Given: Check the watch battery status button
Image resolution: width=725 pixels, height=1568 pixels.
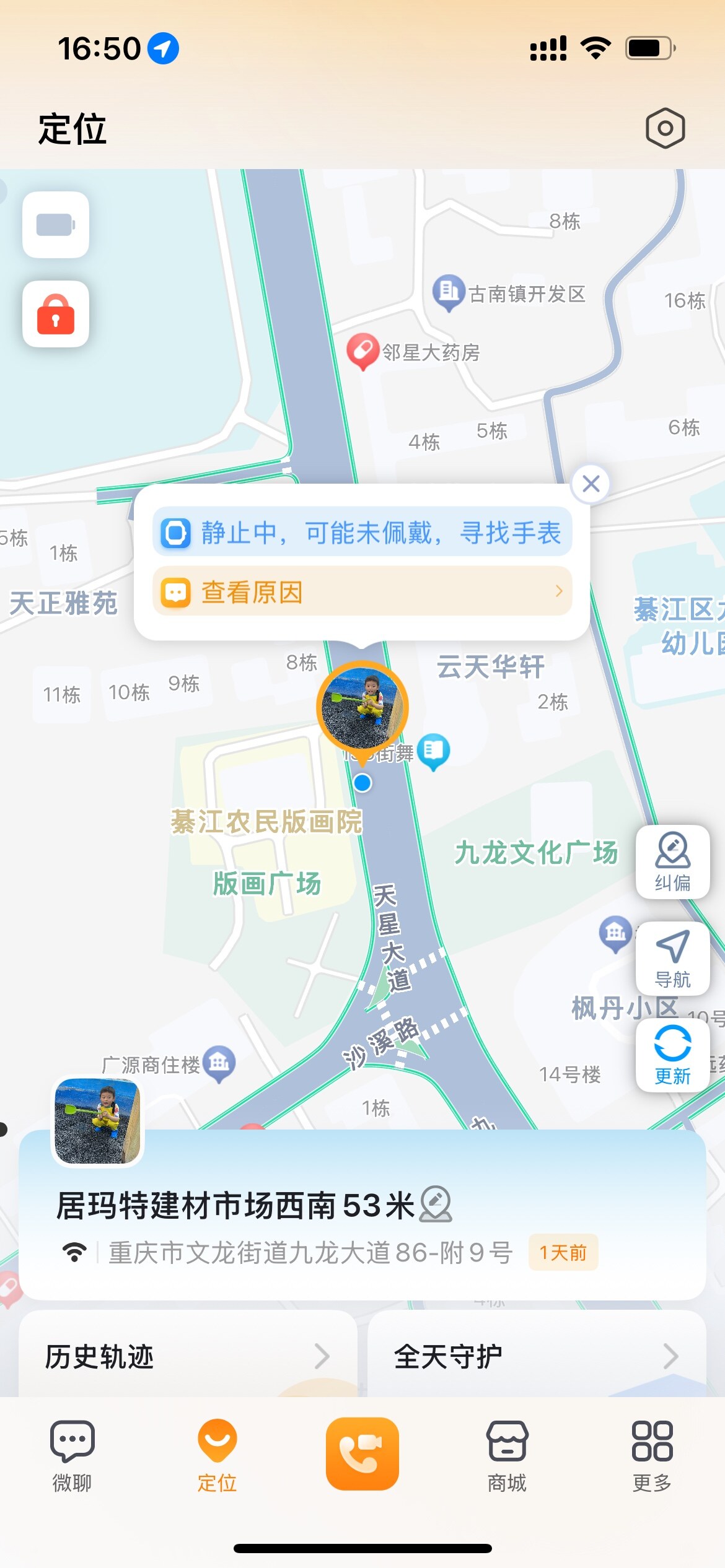Looking at the screenshot, I should [x=56, y=225].
